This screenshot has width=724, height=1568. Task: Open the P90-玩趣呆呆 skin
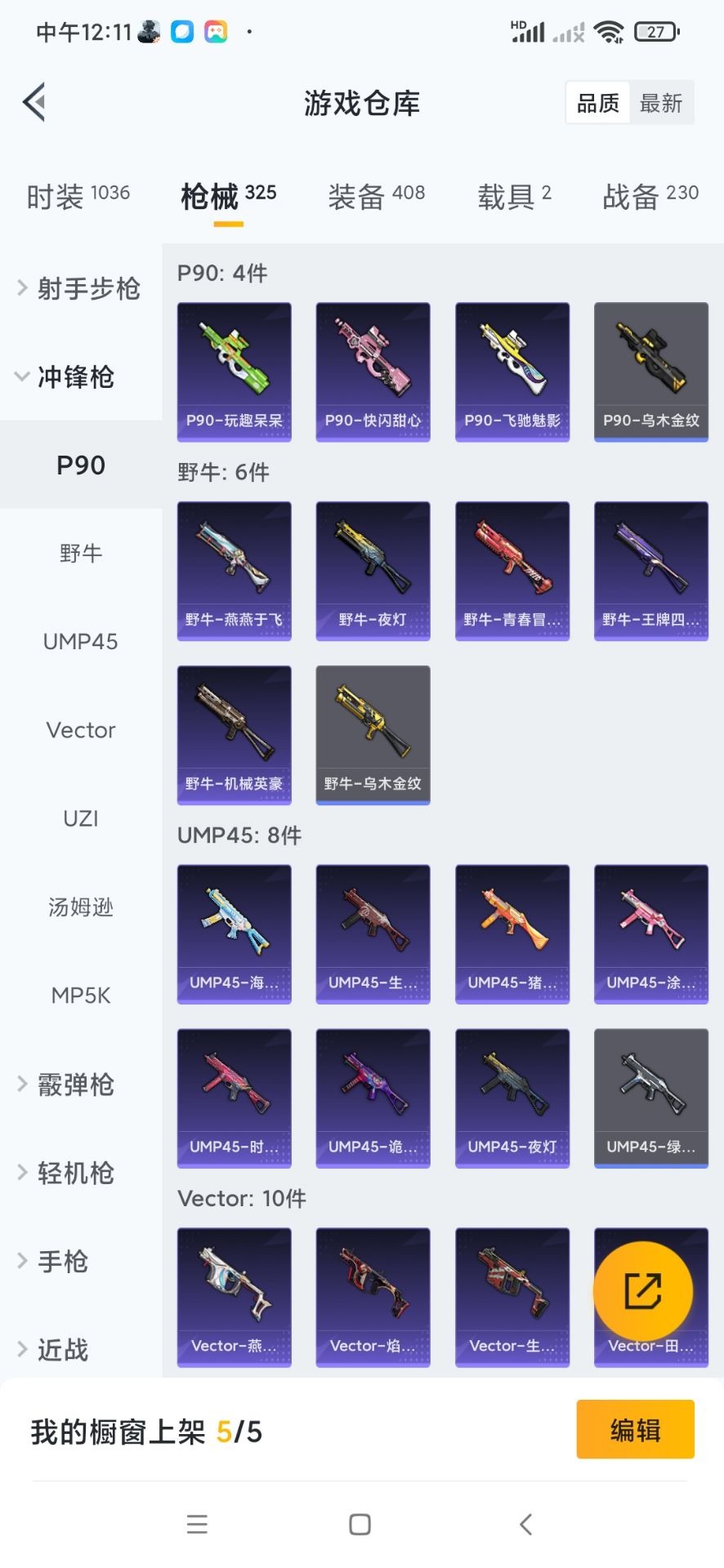point(235,372)
